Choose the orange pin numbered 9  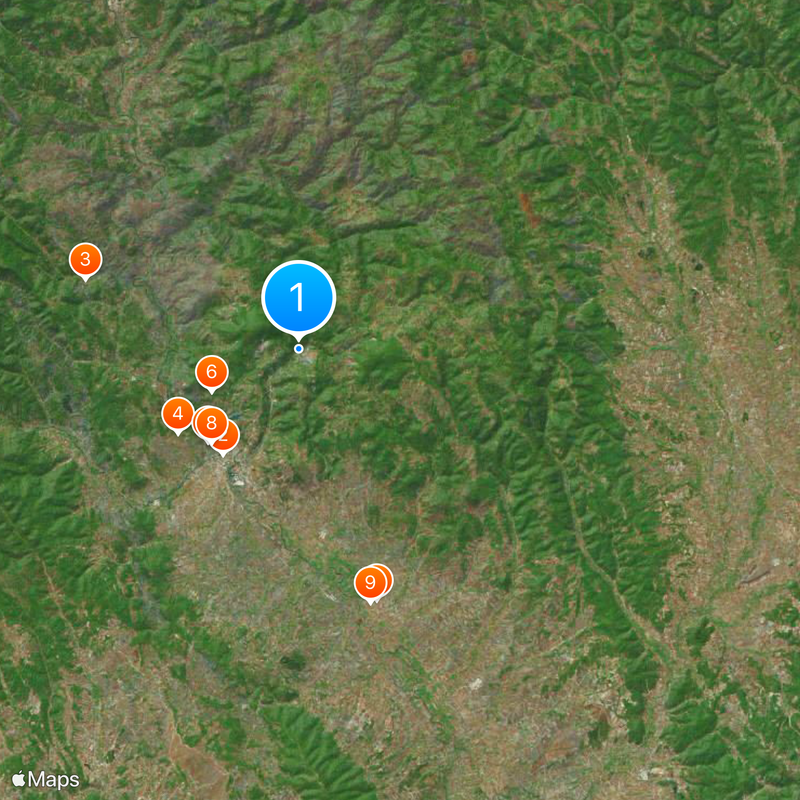tap(369, 582)
